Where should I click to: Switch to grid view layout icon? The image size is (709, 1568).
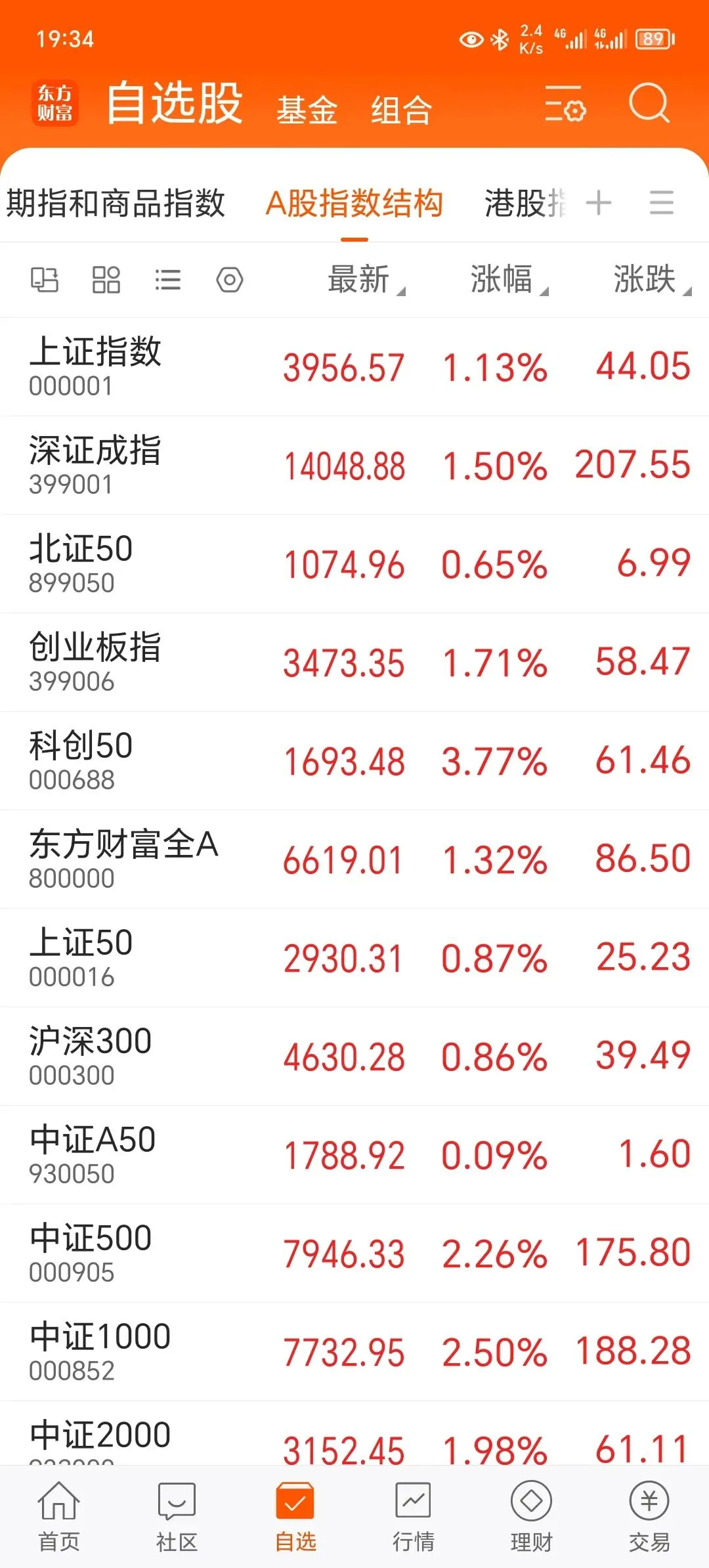point(106,280)
